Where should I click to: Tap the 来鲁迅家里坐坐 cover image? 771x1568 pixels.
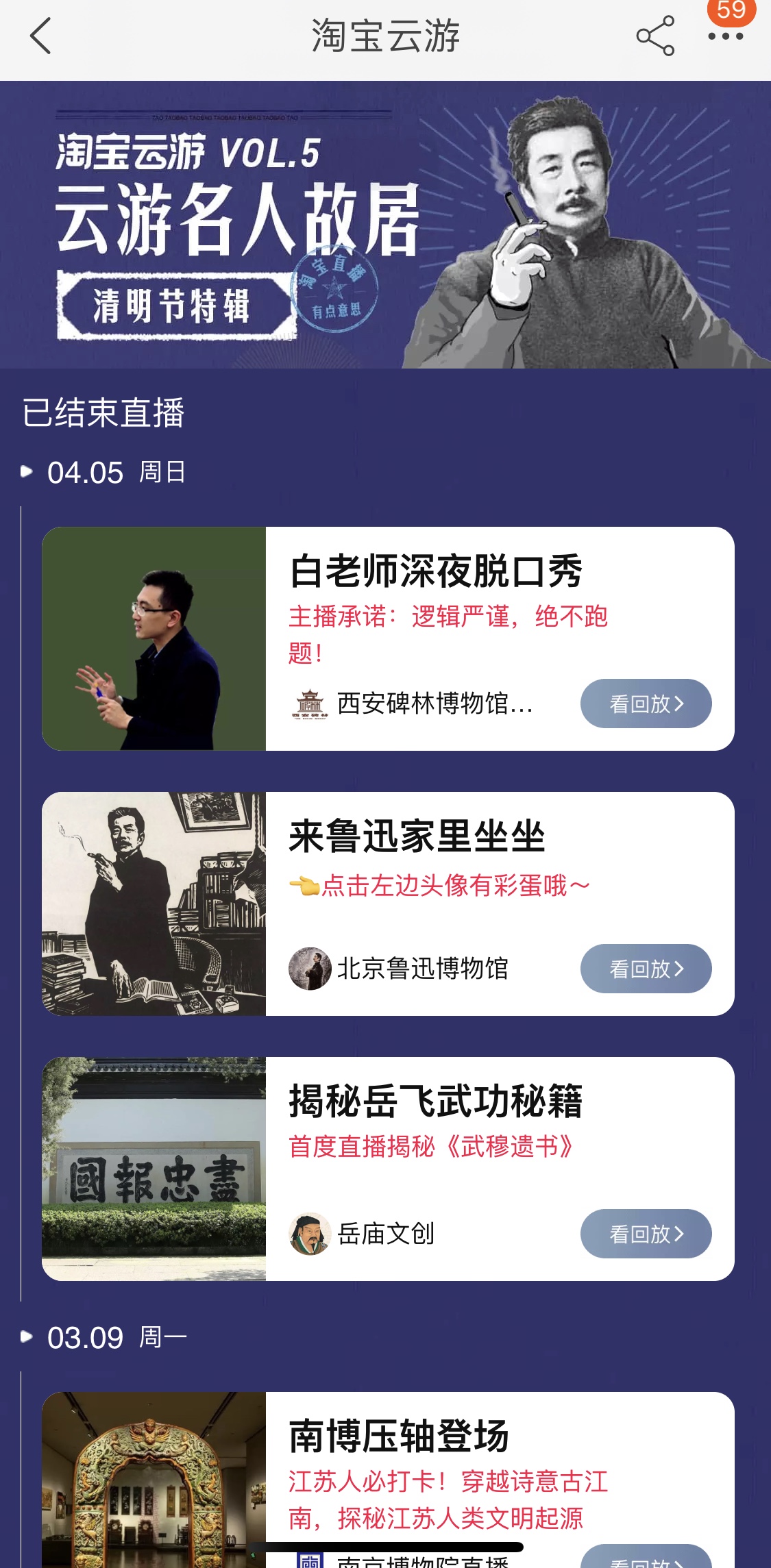(154, 904)
